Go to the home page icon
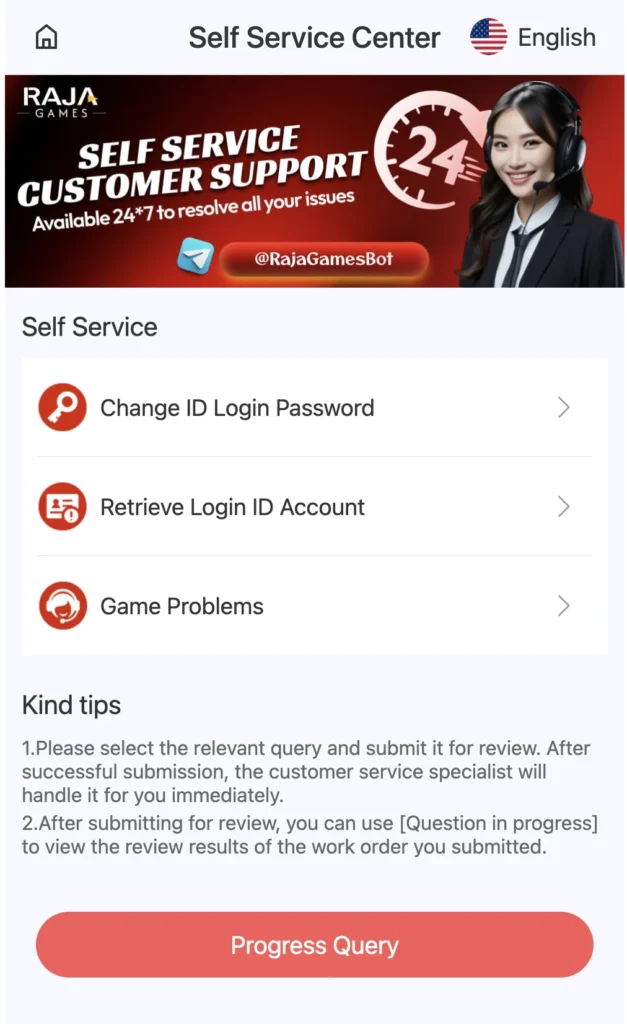 [x=46, y=38]
